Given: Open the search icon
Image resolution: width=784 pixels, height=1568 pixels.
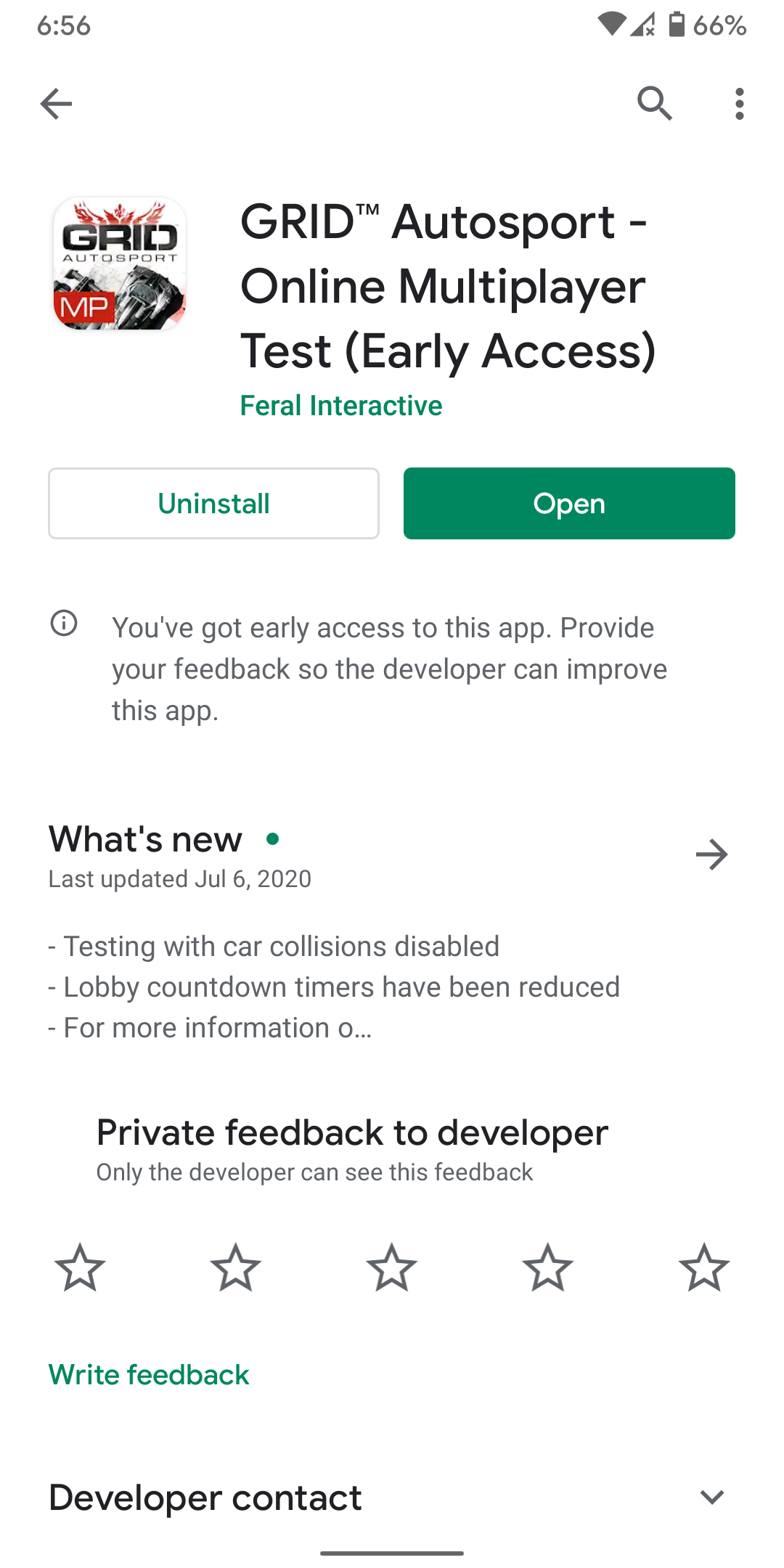Looking at the screenshot, I should pos(654,104).
